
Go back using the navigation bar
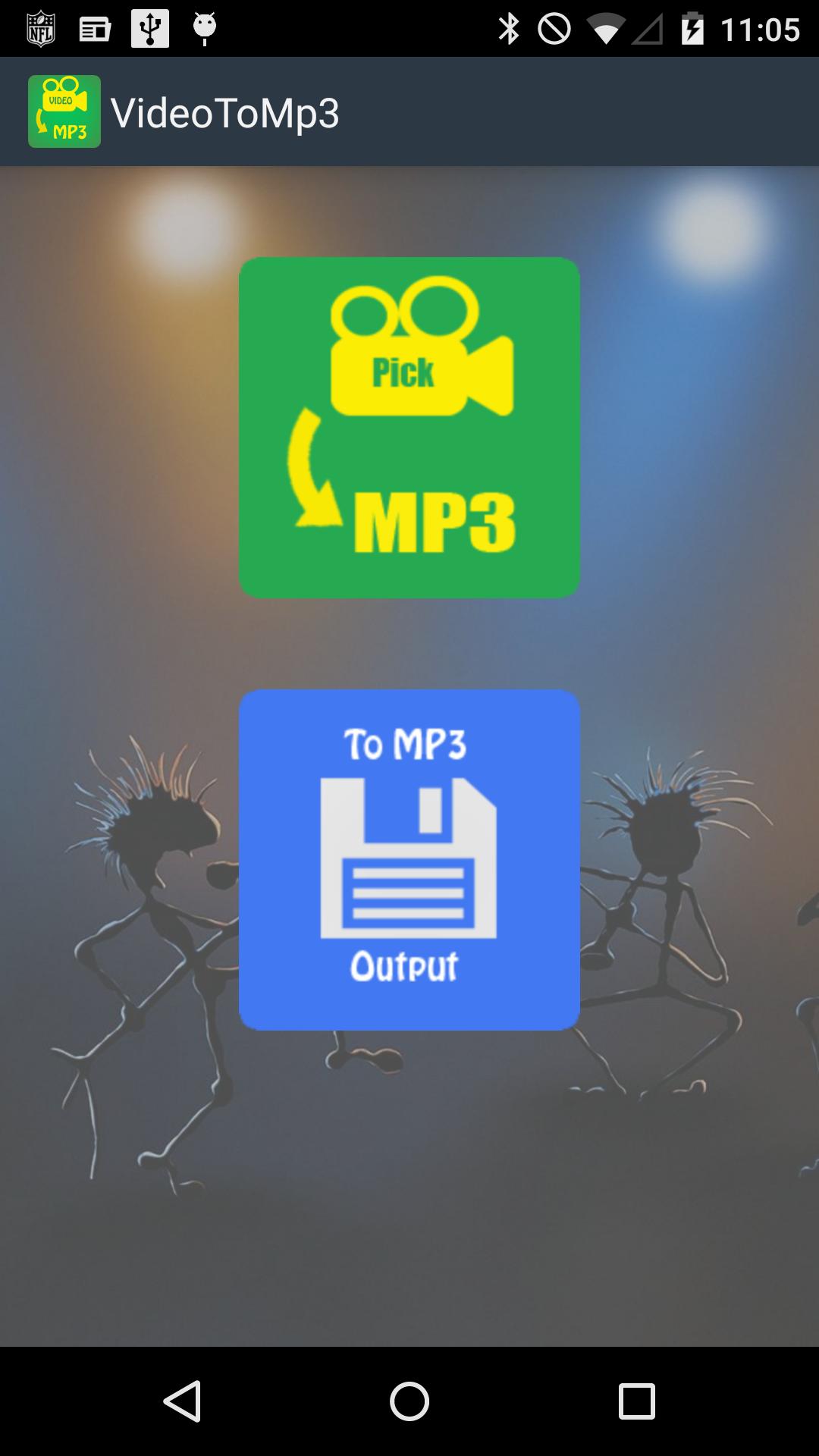coord(182,1401)
